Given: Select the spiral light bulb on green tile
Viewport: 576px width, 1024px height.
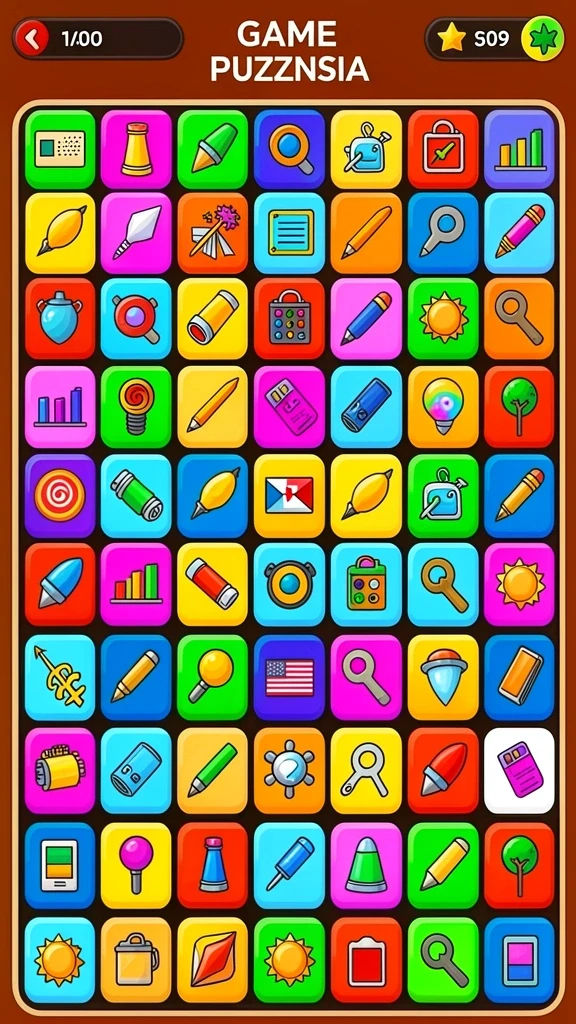Looking at the screenshot, I should [x=136, y=406].
